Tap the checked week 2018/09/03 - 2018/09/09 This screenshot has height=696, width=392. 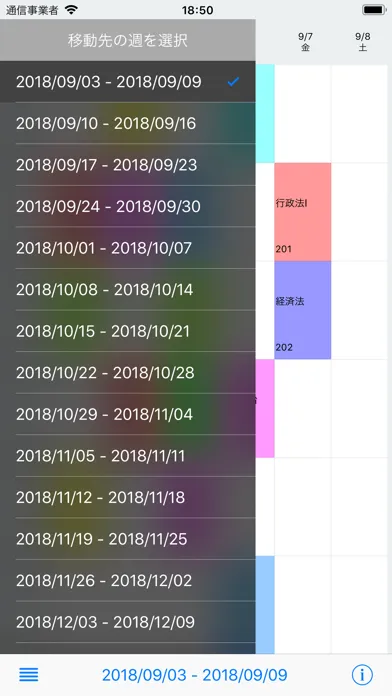pyautogui.click(x=127, y=82)
